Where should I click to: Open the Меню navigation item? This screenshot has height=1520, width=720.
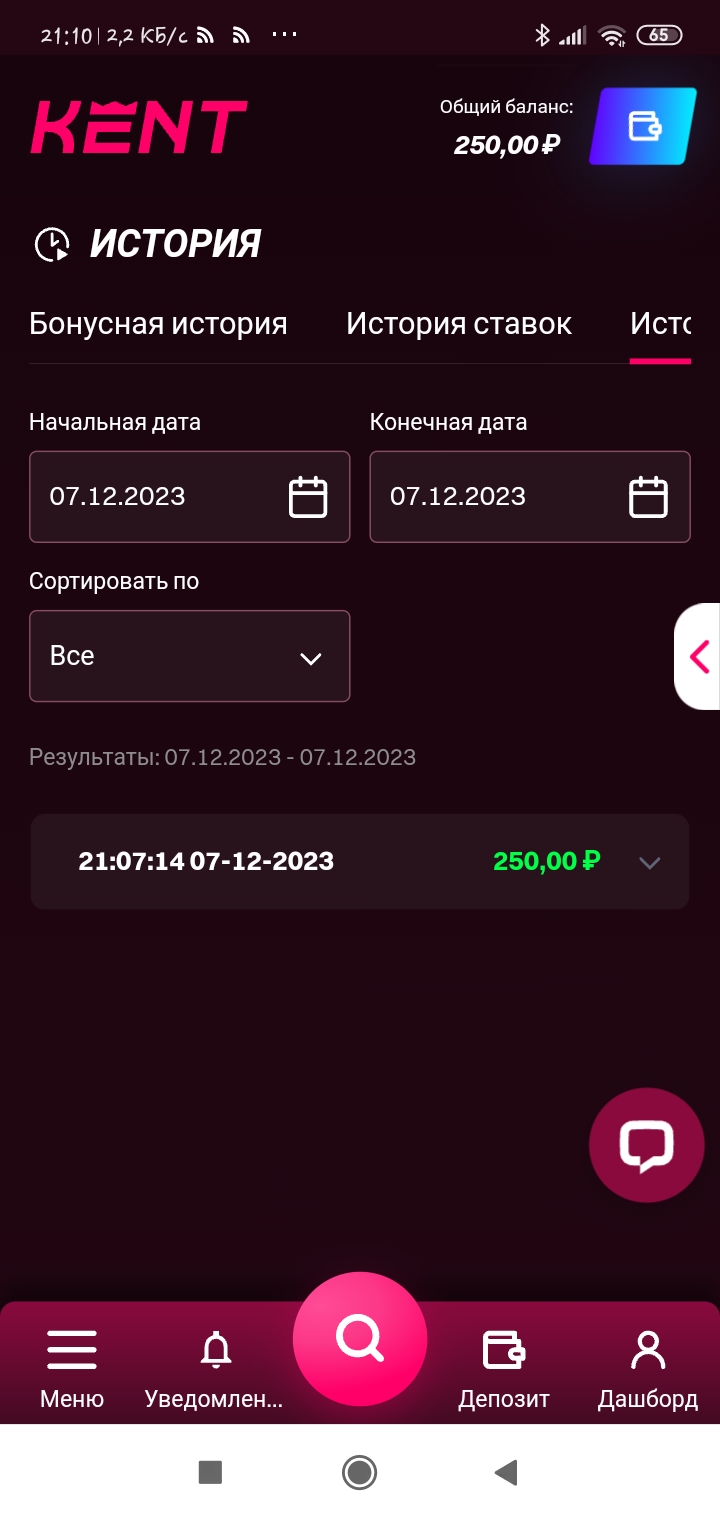pyautogui.click(x=72, y=1367)
